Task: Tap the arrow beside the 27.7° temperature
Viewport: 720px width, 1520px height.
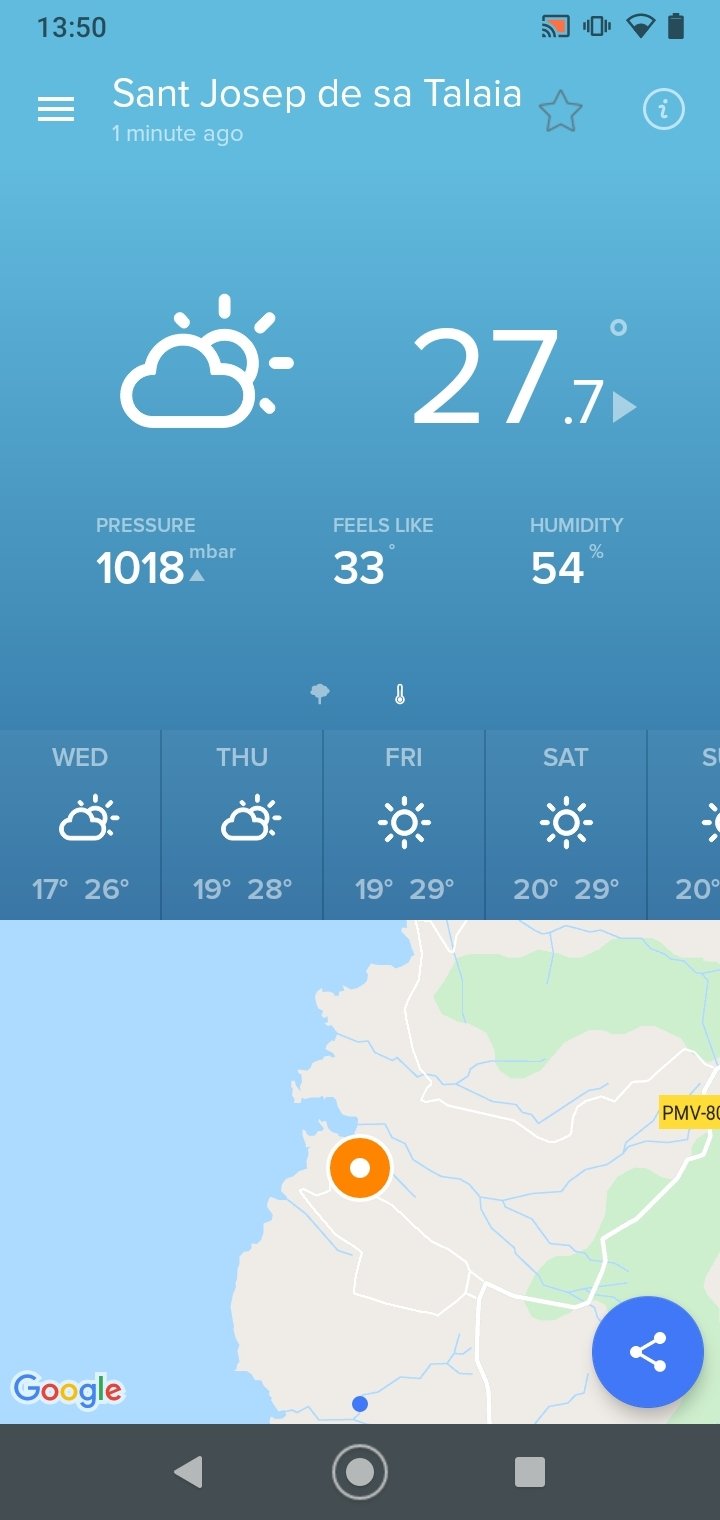Action: pos(624,407)
